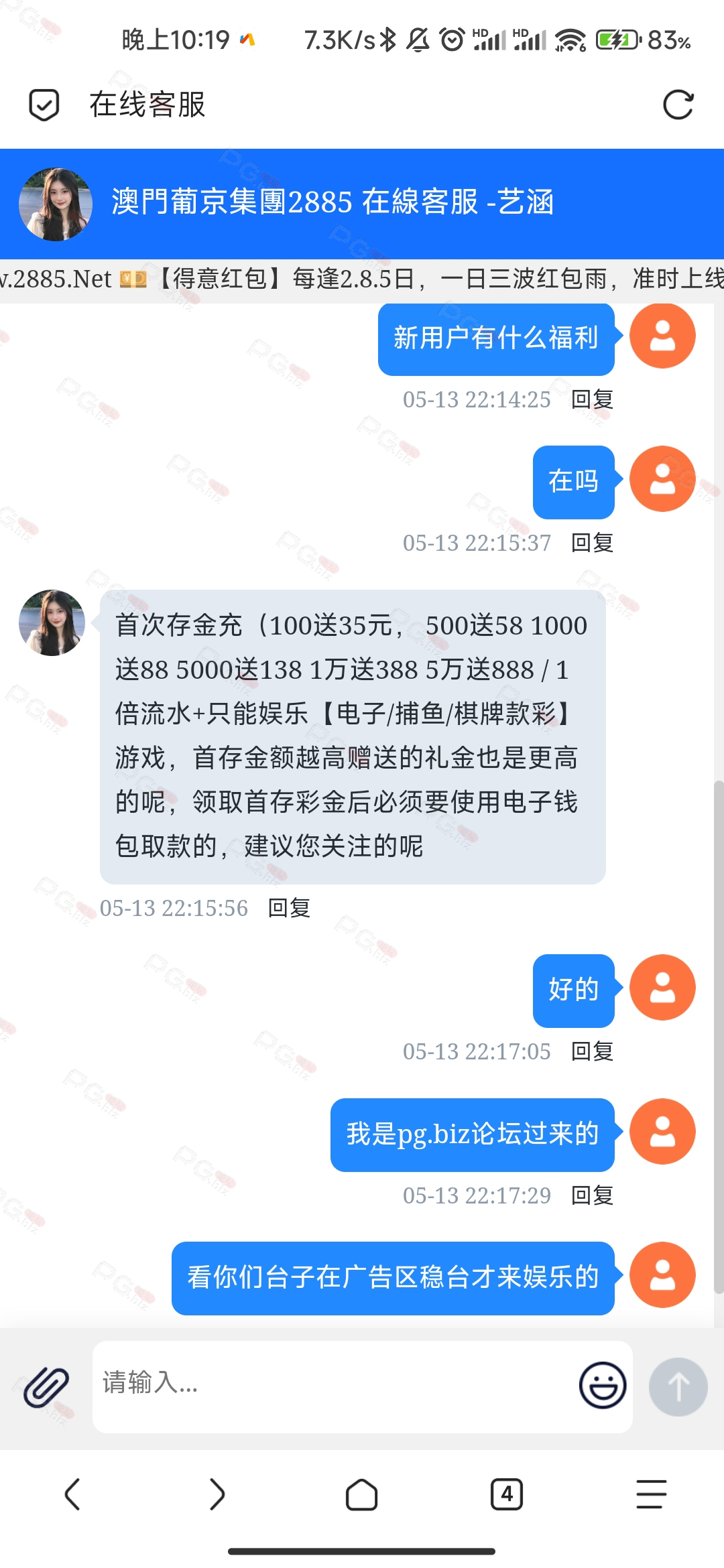724x1568 pixels.
Task: Reply to the agent's 首次存金充 message
Action: pos(289,908)
